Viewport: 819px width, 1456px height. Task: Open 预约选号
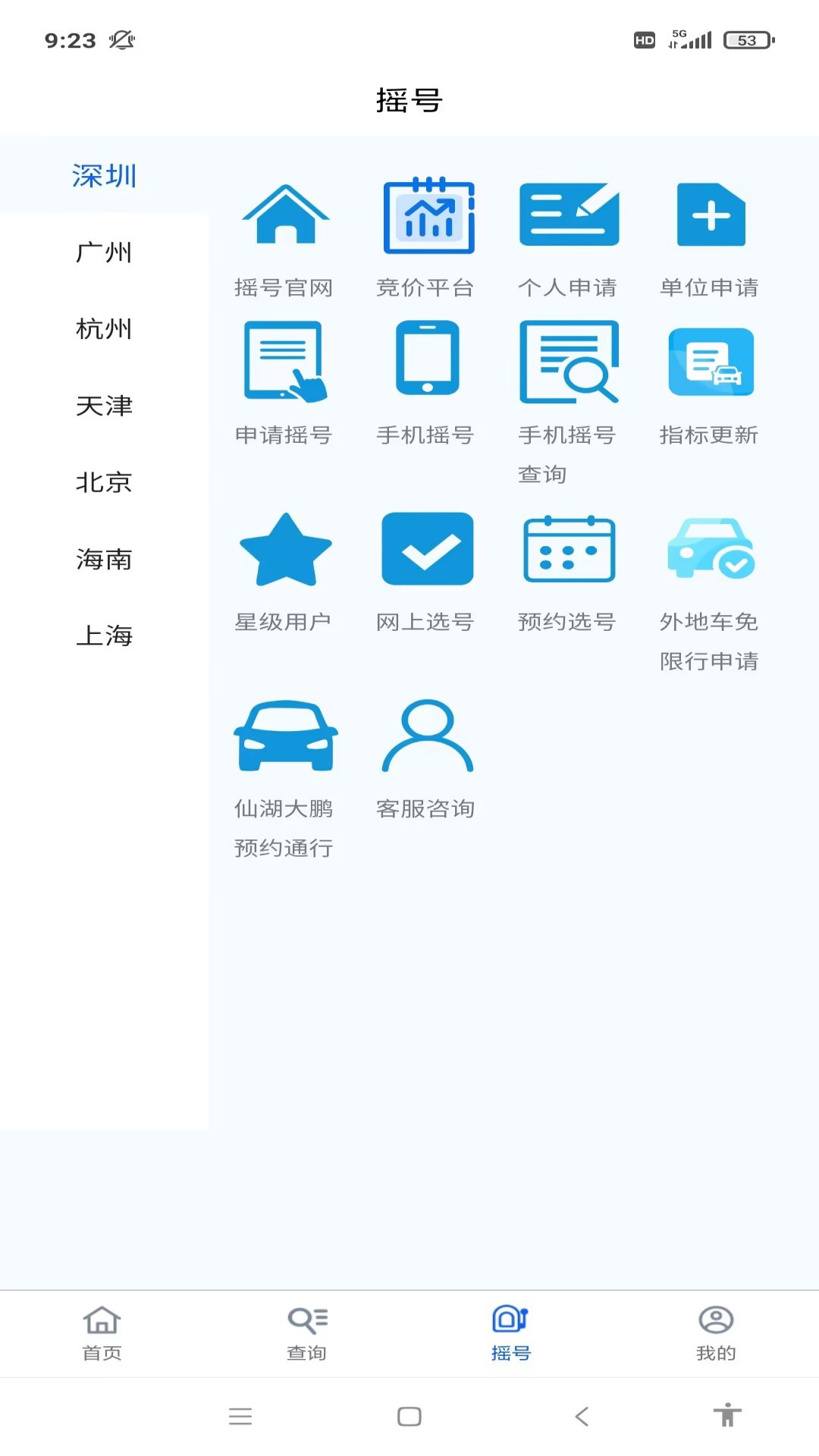tap(568, 570)
